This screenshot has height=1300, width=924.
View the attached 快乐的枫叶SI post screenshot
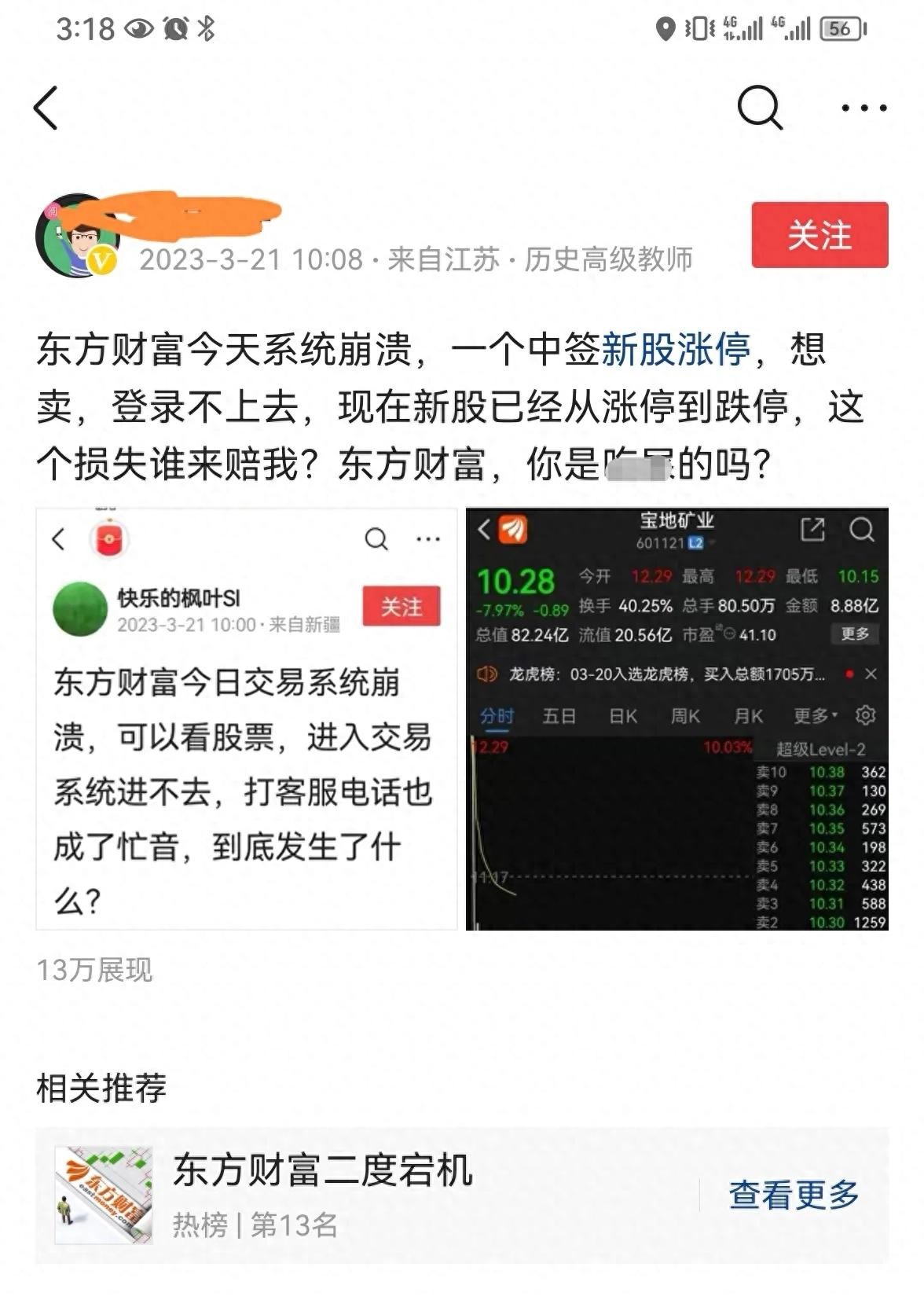click(x=247, y=719)
